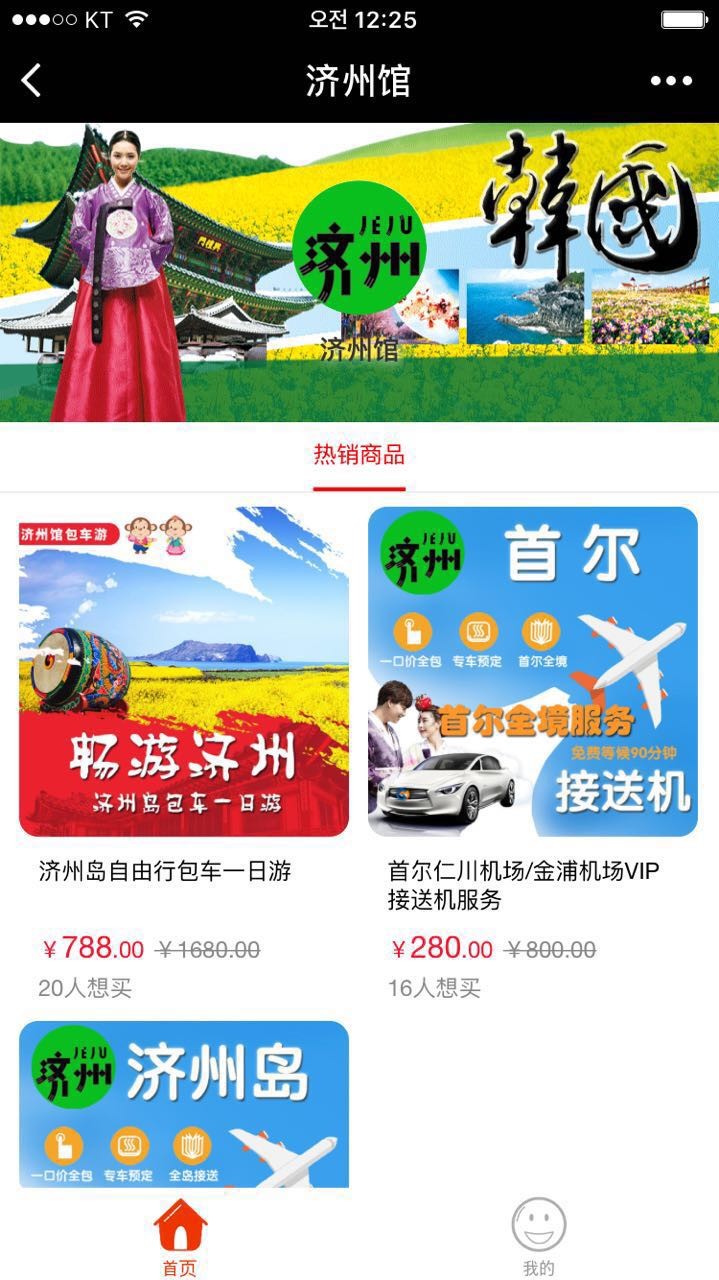Select the 热销商品 tab

coord(359,456)
